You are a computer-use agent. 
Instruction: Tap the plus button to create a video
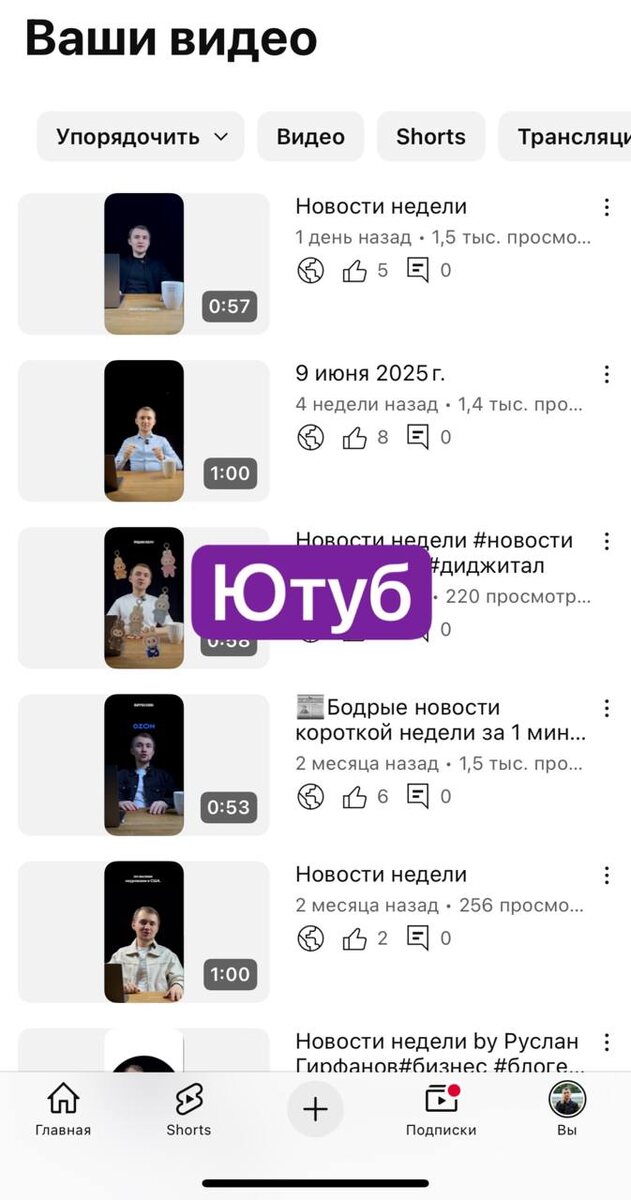(315, 1109)
